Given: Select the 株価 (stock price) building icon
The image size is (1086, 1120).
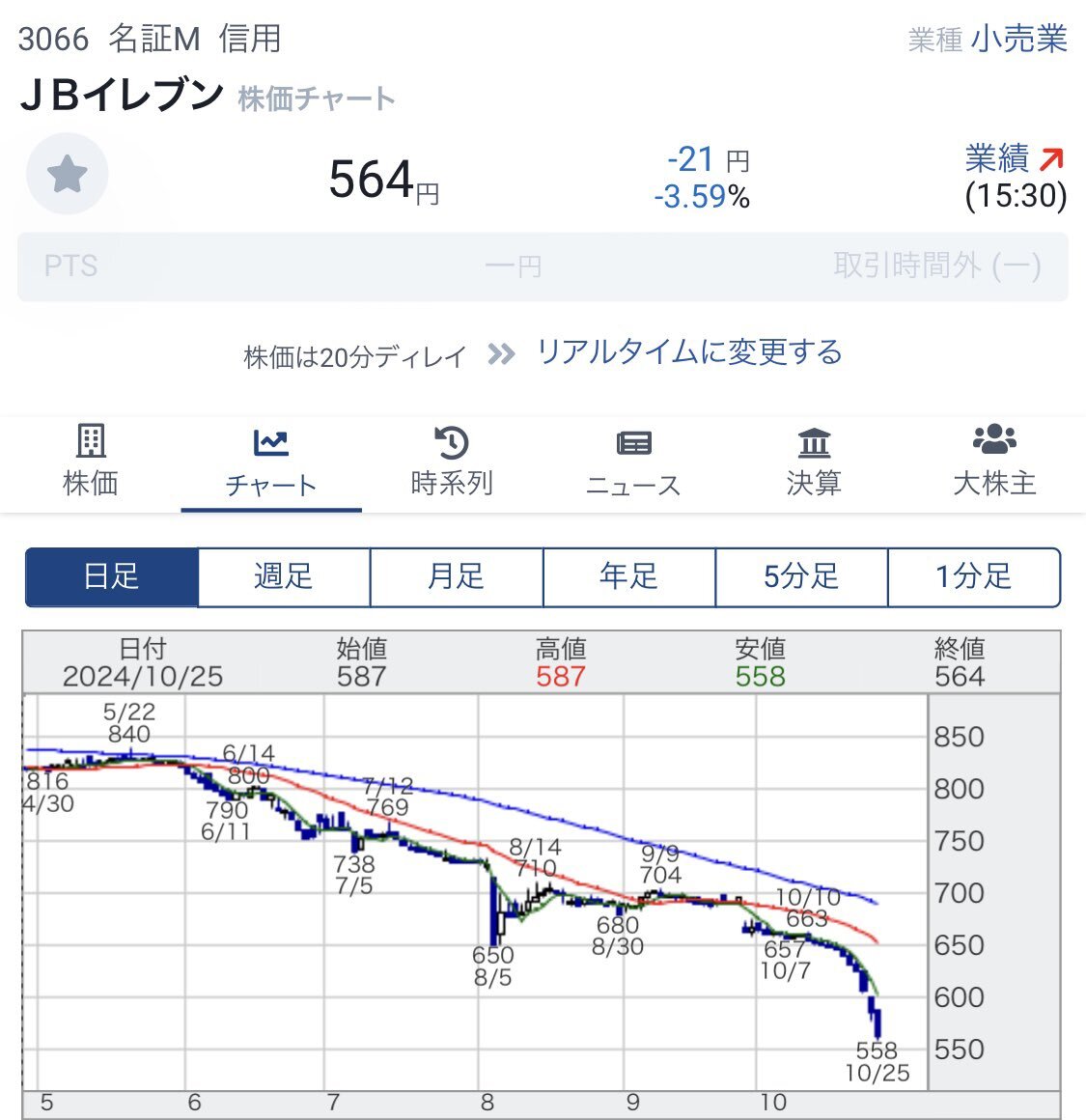Looking at the screenshot, I should (x=91, y=441).
